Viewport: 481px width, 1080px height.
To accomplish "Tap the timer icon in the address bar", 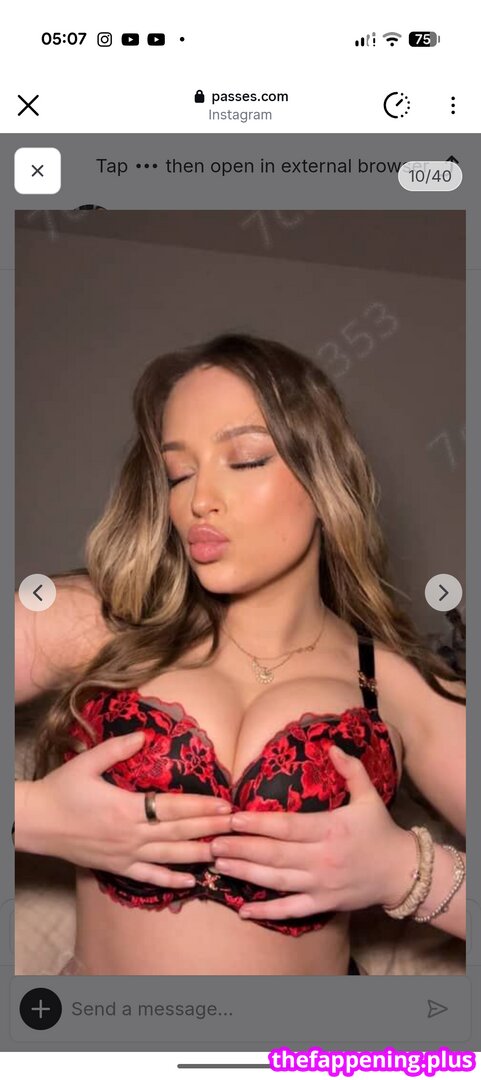I will 397,105.
